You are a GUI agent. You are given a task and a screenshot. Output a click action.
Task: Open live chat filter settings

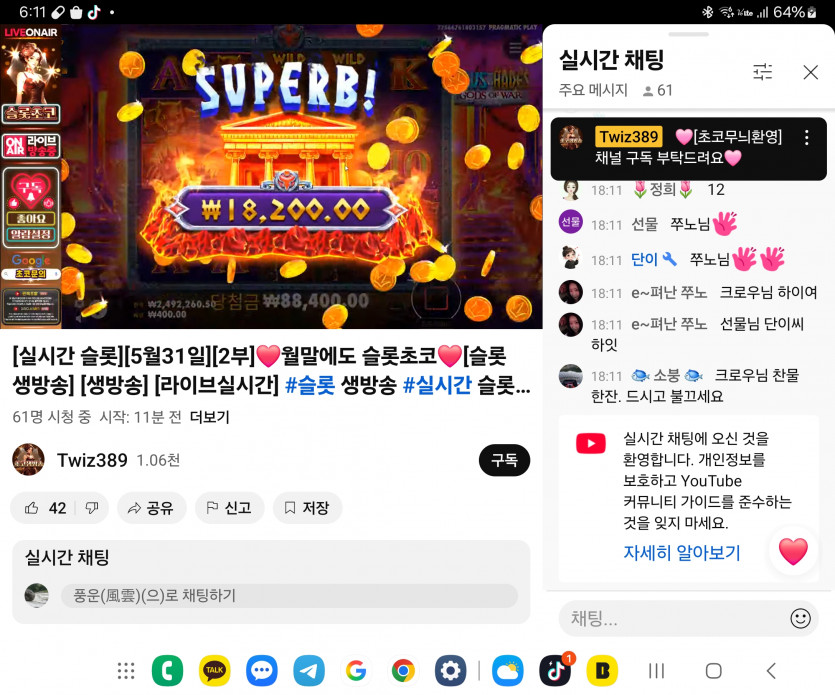763,72
